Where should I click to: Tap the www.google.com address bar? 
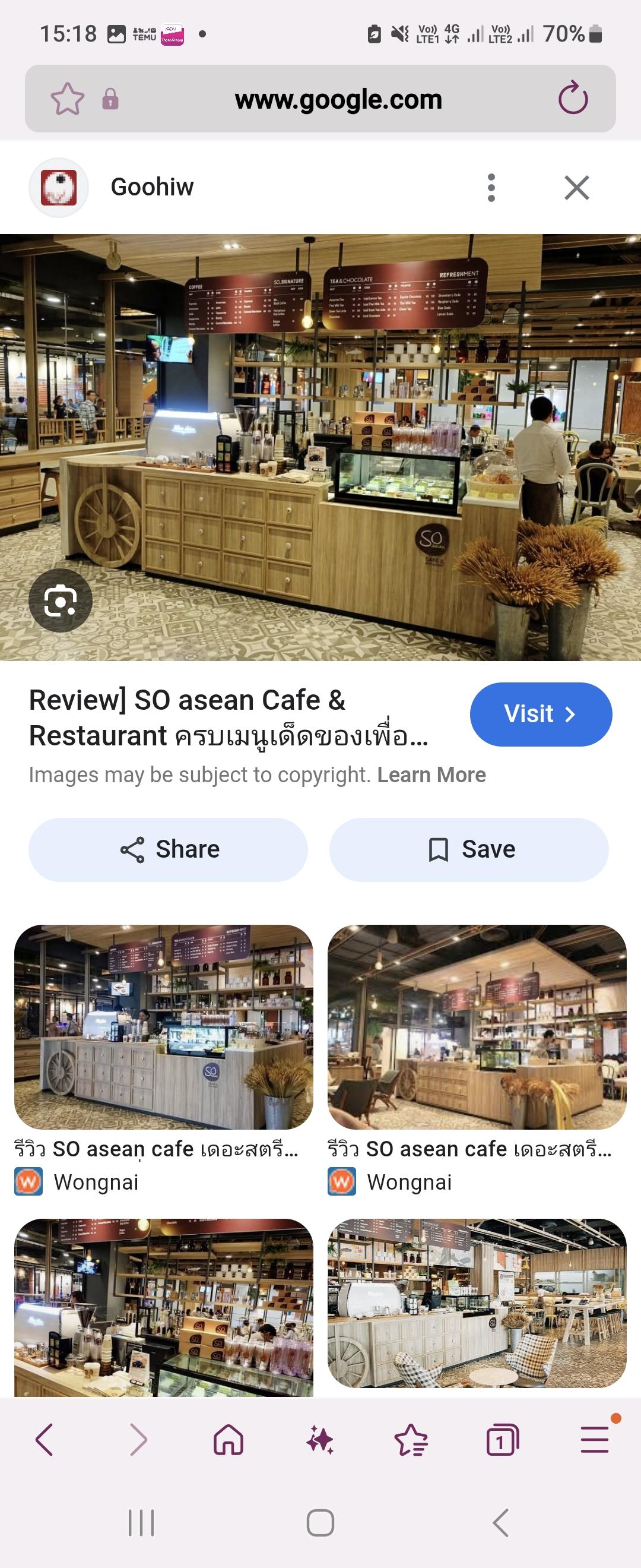338,99
